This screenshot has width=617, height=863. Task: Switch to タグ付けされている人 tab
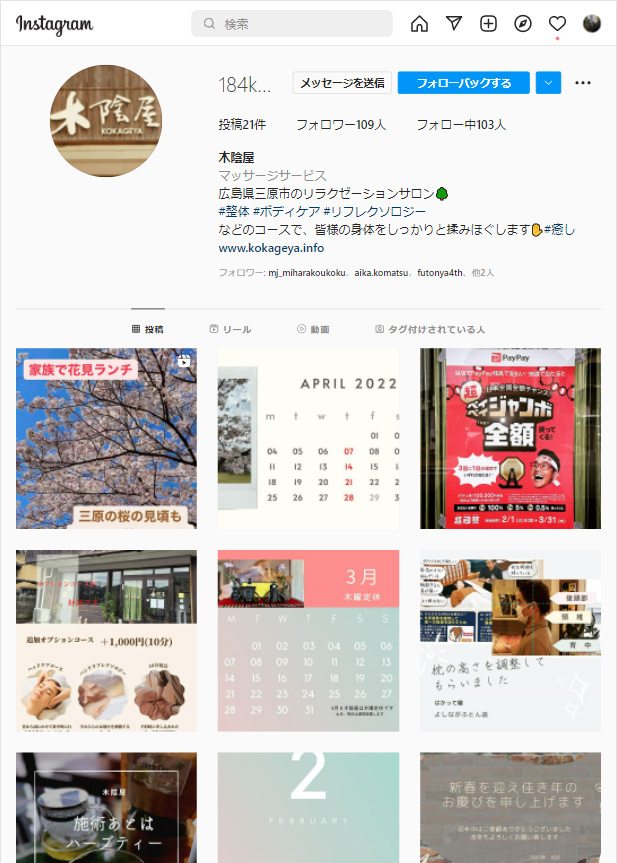tap(430, 329)
